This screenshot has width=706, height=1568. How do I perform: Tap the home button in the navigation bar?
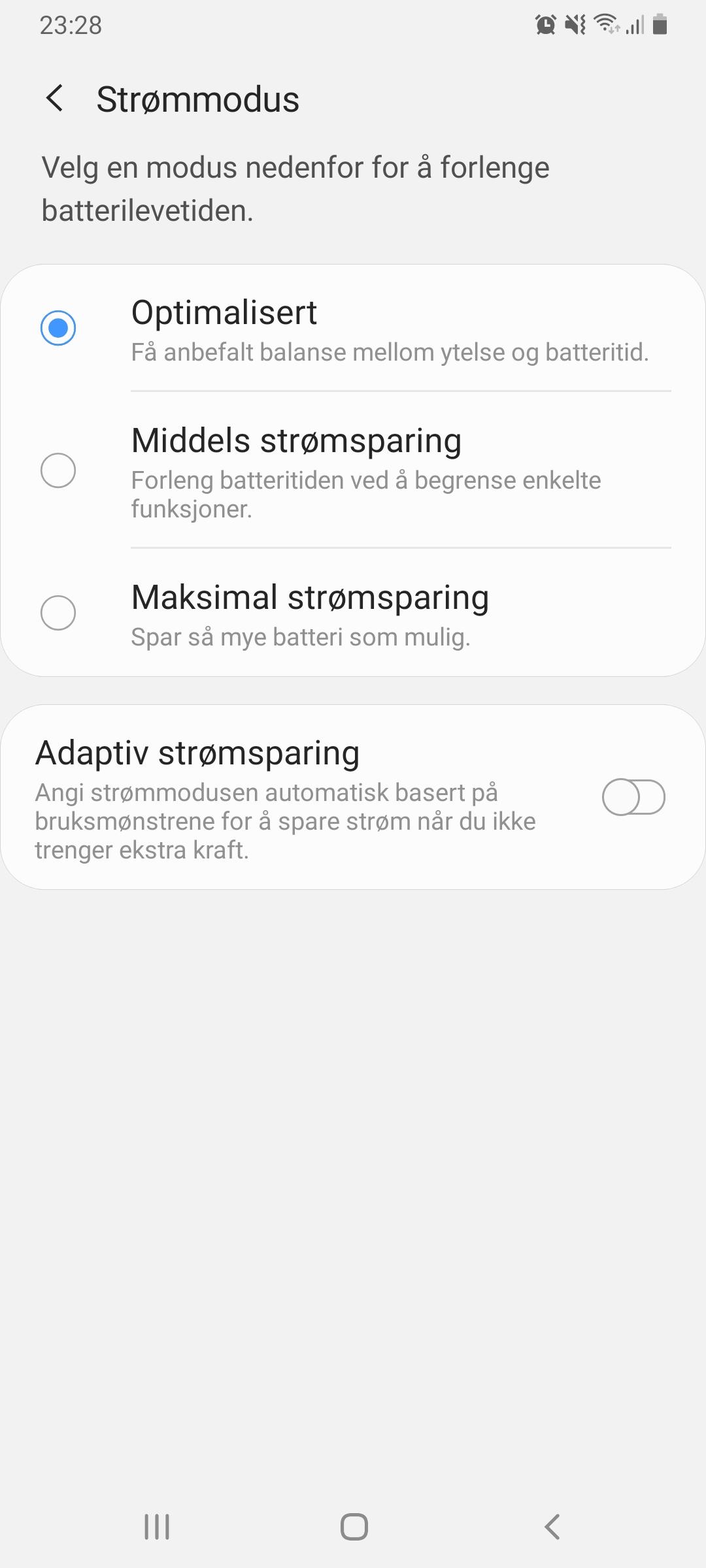coord(354,1527)
